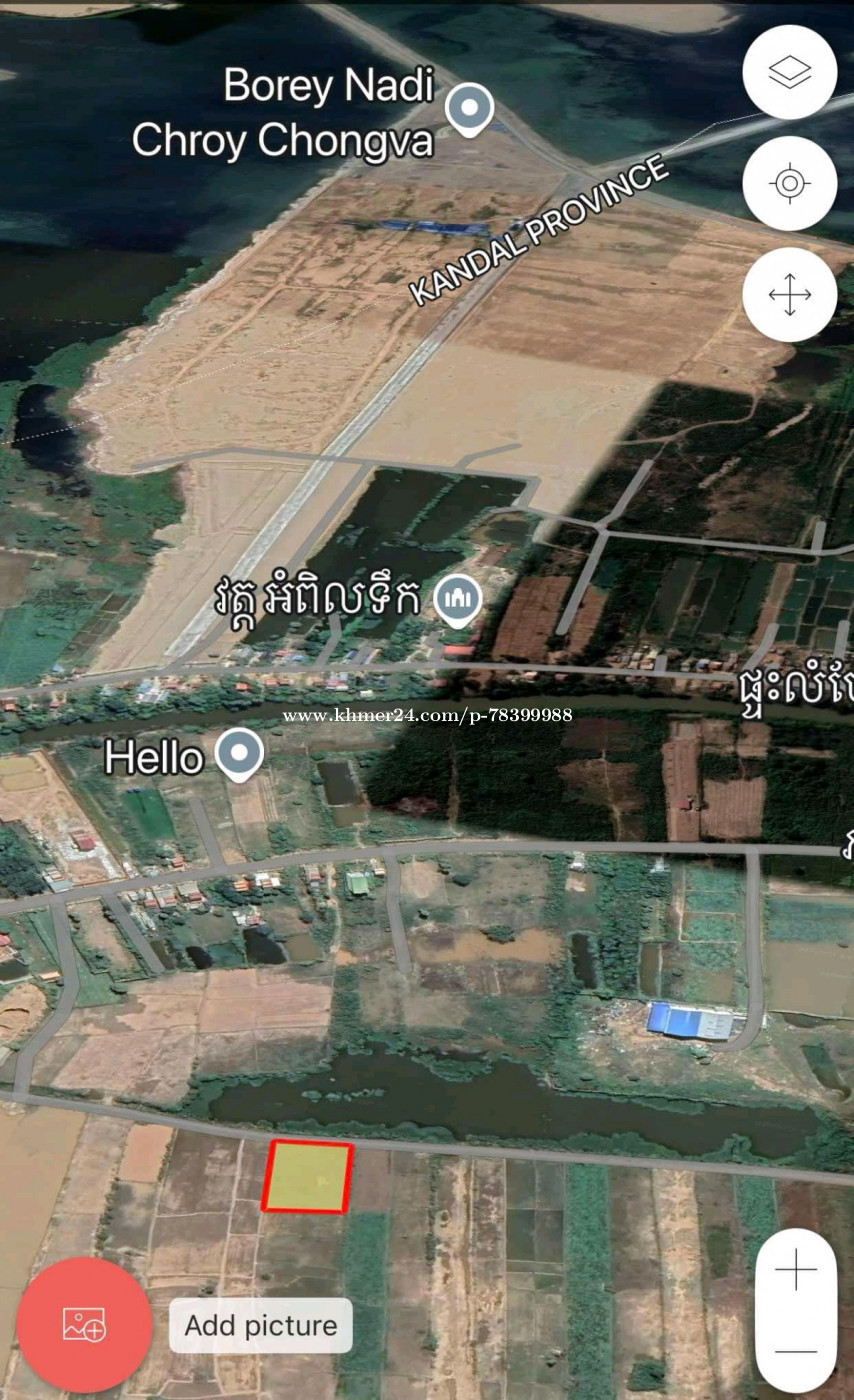Open the វត្ត អំពិលទឹក temple marker

coord(457,601)
